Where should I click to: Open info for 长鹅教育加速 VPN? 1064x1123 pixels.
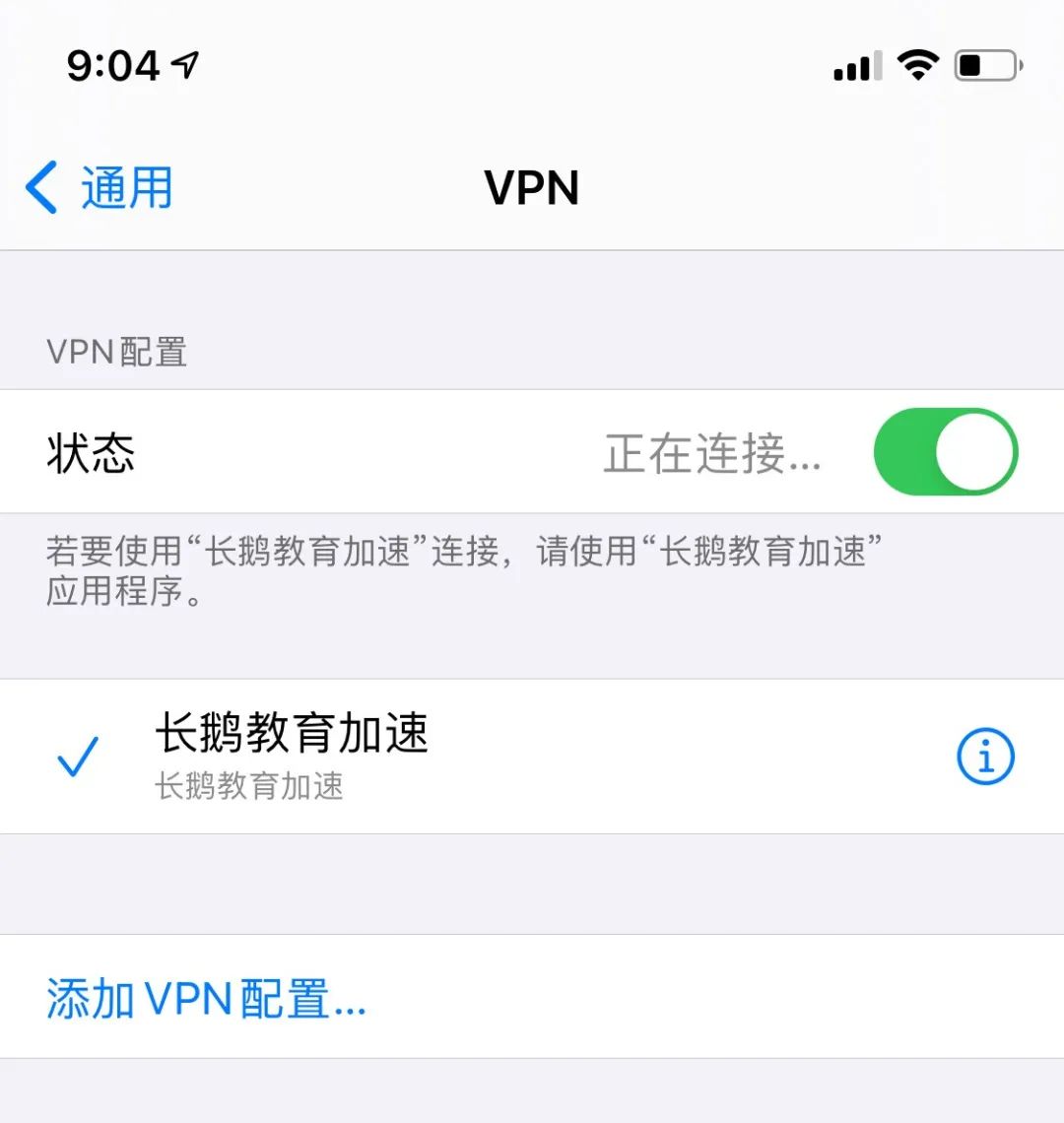tap(984, 757)
